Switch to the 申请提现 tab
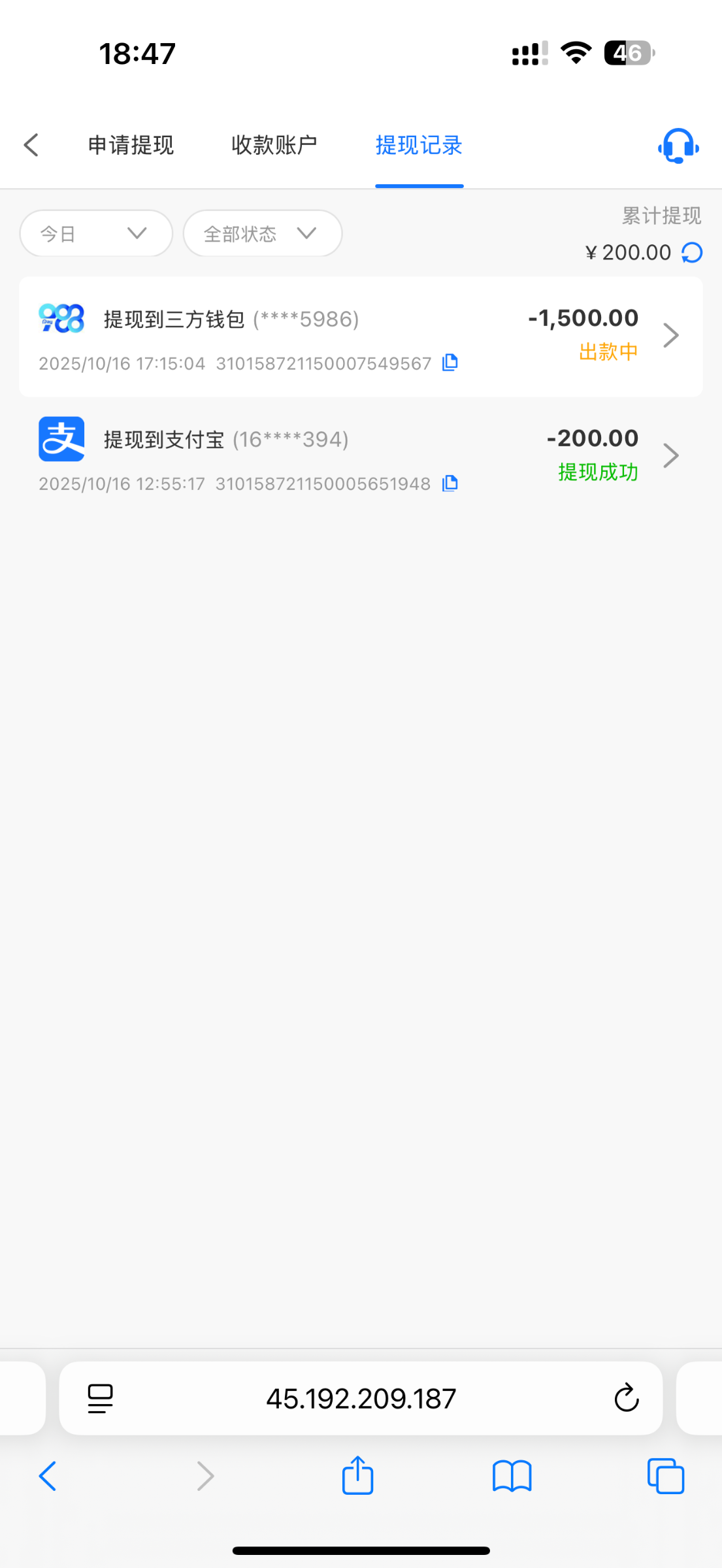Image resolution: width=722 pixels, height=1568 pixels. [131, 145]
